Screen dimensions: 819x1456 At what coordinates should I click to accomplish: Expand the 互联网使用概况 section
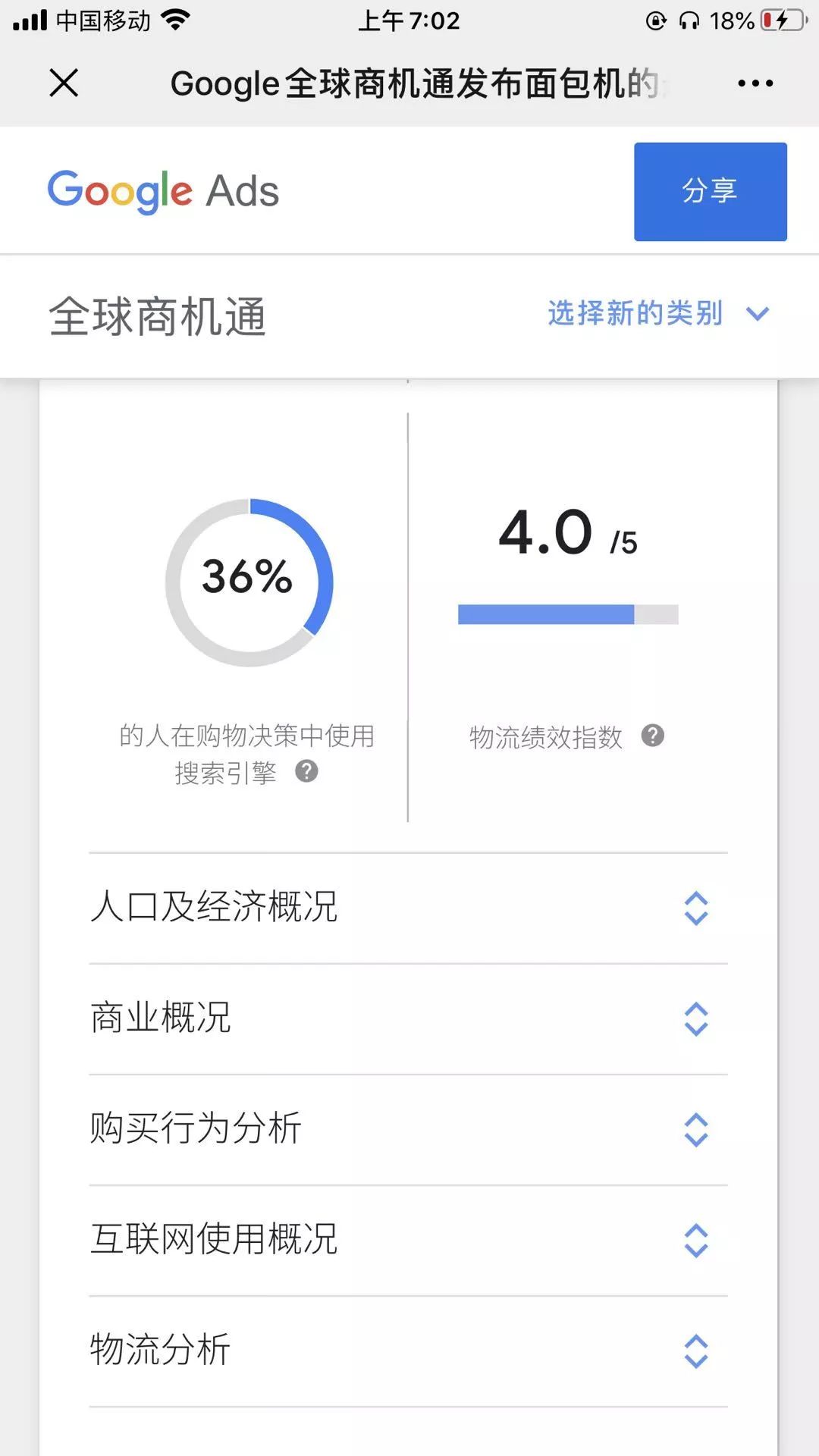click(695, 1240)
